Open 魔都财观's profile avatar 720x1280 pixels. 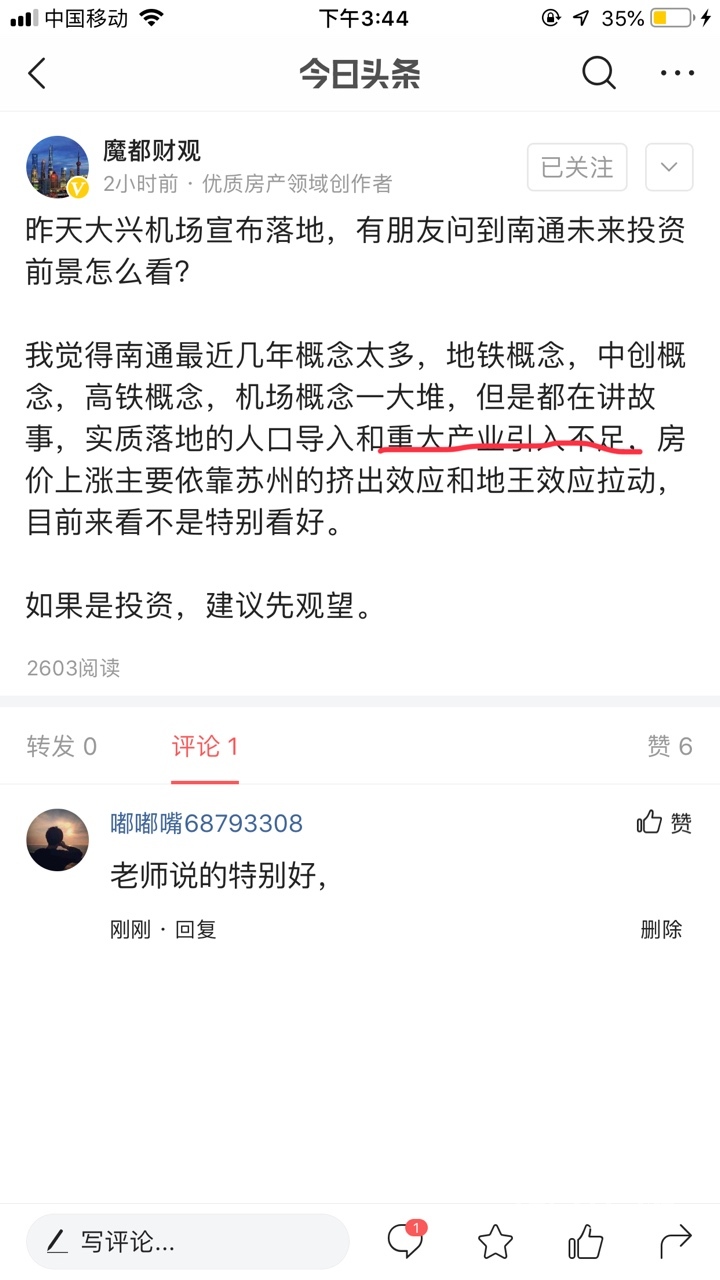pos(57,167)
